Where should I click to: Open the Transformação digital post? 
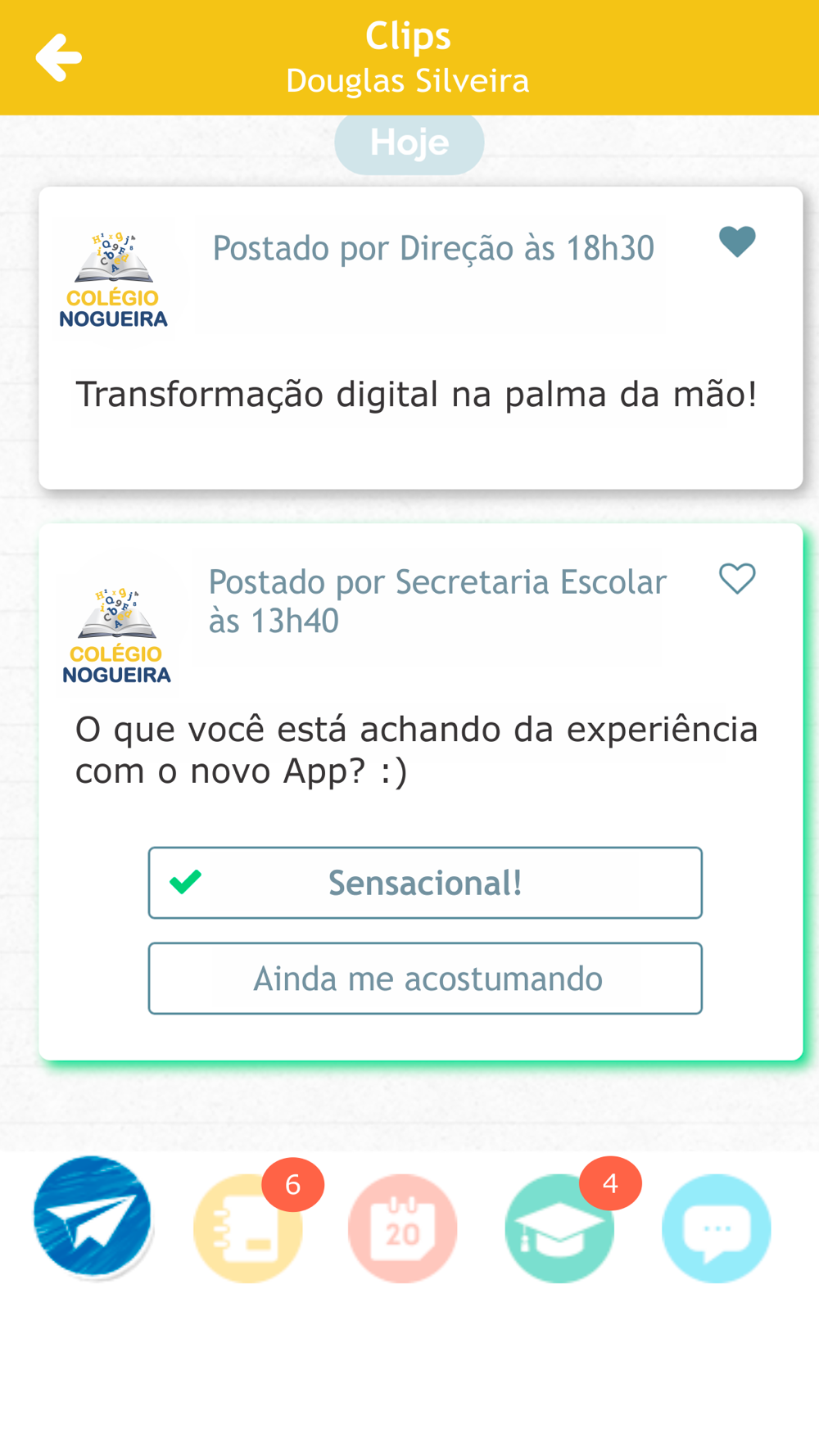tap(416, 395)
